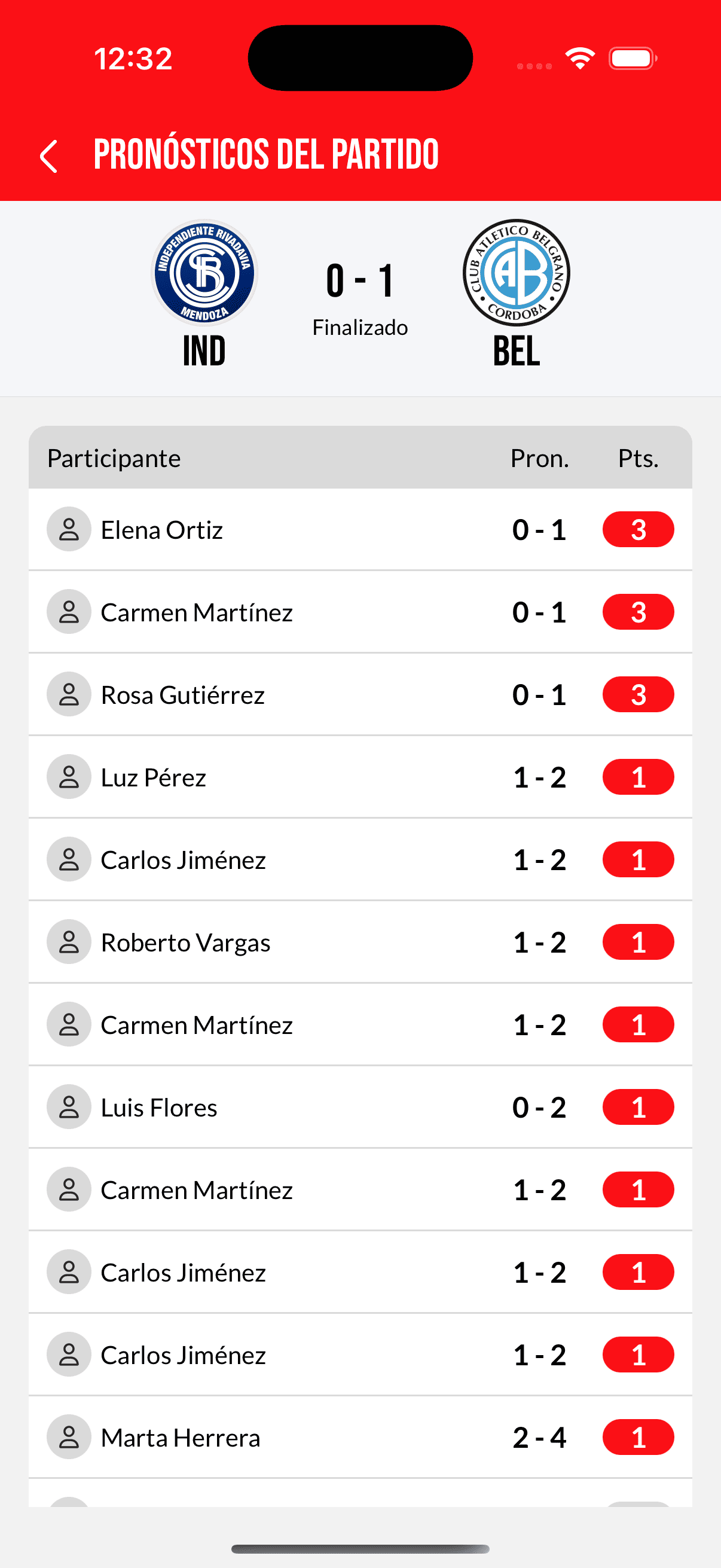Image resolution: width=721 pixels, height=1568 pixels.
Task: Select the Pts. column header
Action: pyautogui.click(x=638, y=457)
